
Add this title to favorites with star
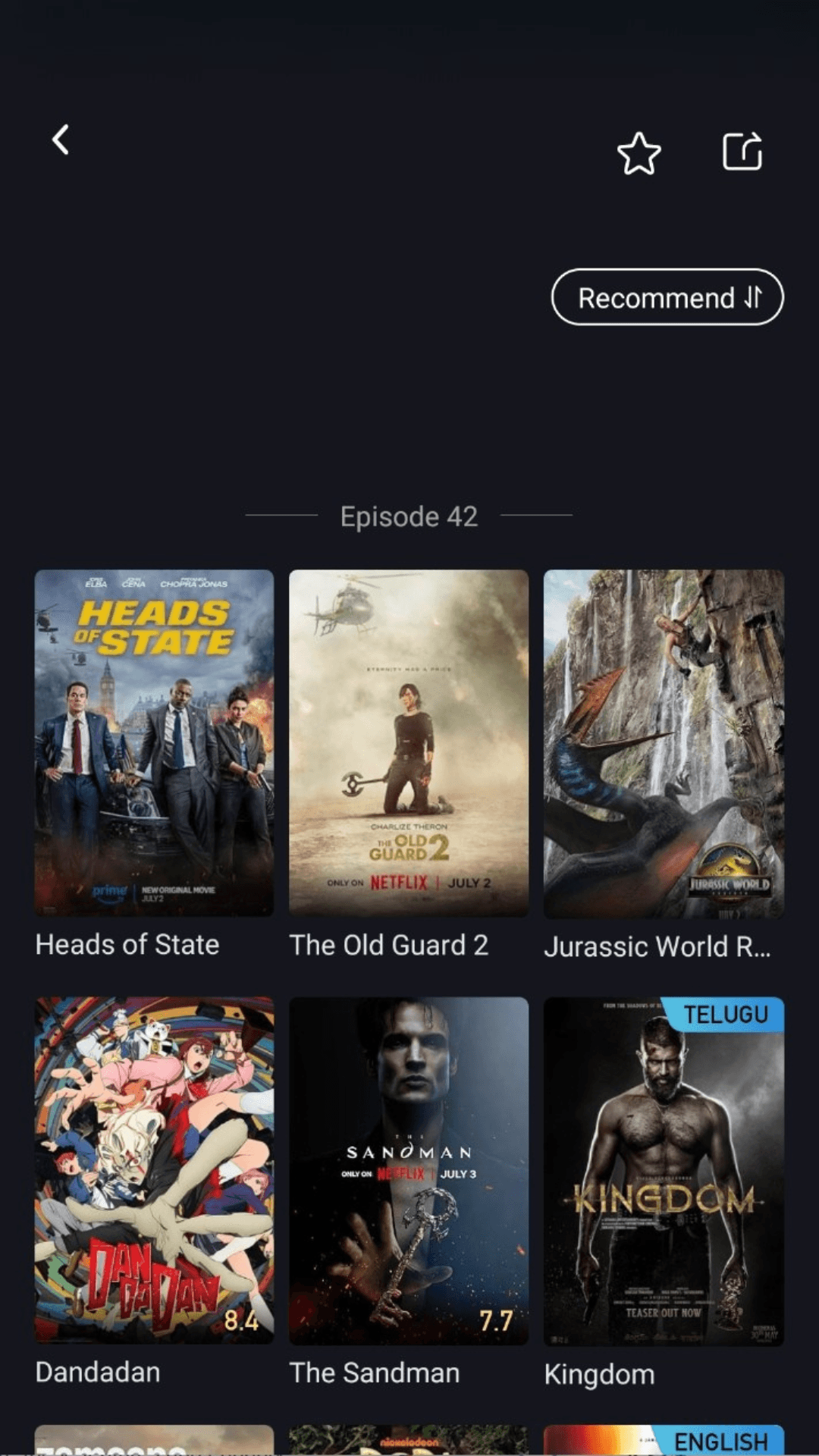point(639,153)
